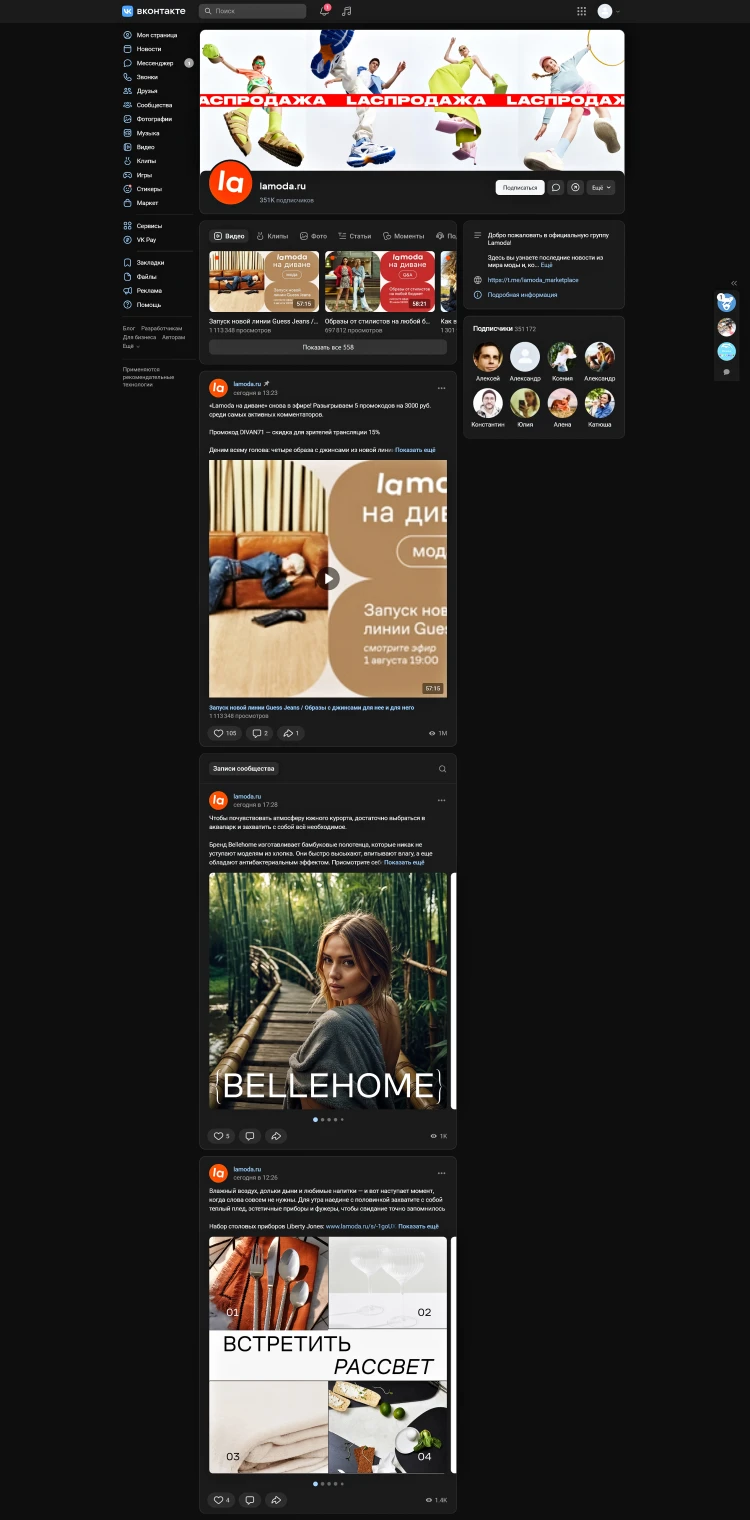Open the notifications bell
The width and height of the screenshot is (750, 1520).
324,11
